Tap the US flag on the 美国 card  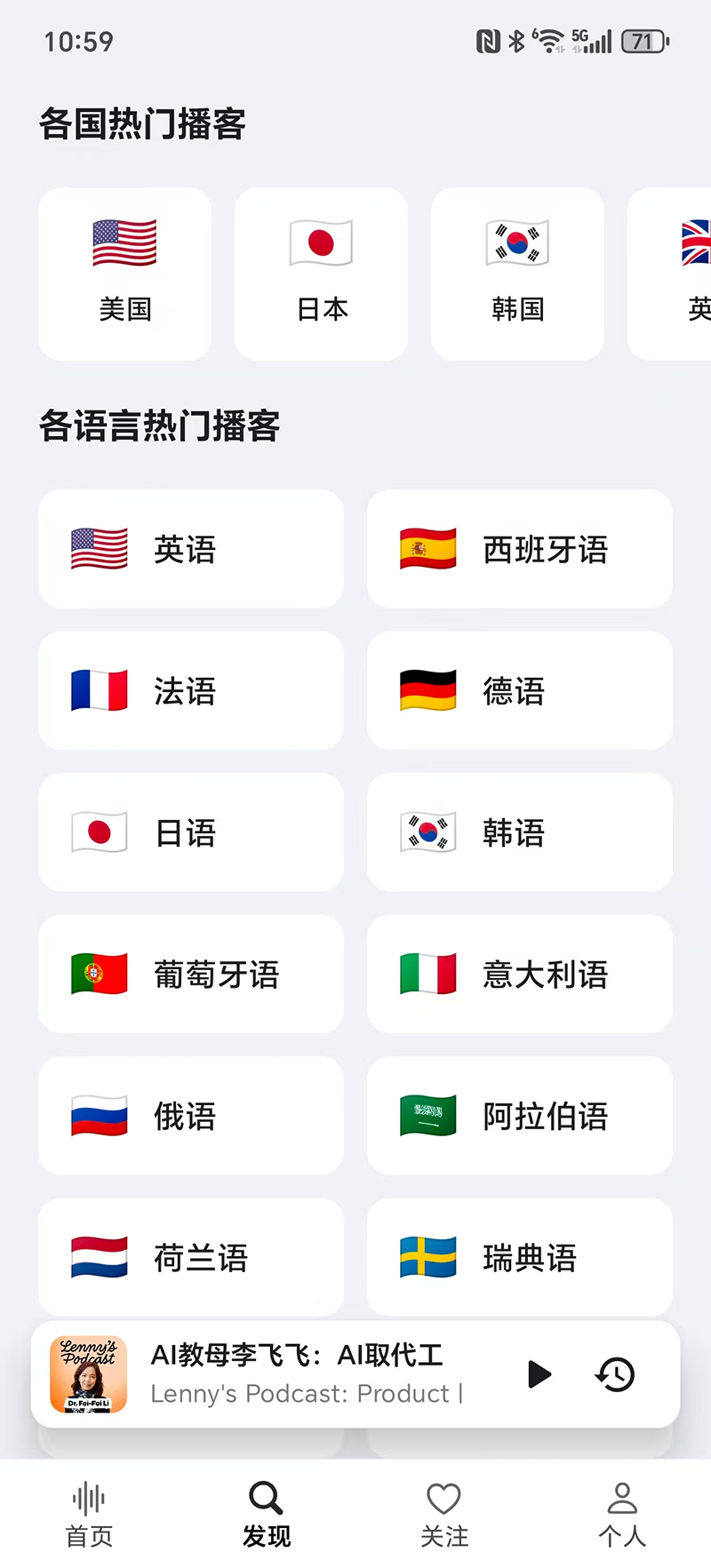[x=124, y=242]
